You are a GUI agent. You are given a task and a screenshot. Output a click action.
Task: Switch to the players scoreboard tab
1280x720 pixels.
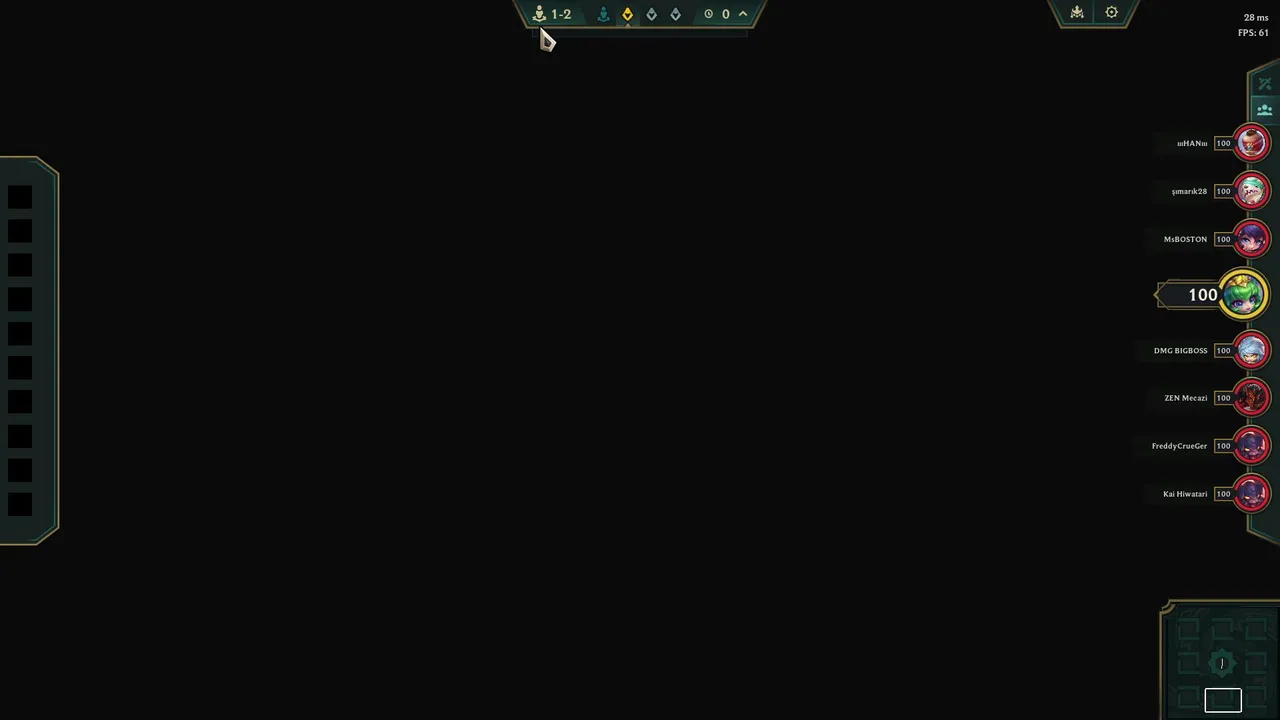coord(1265,110)
